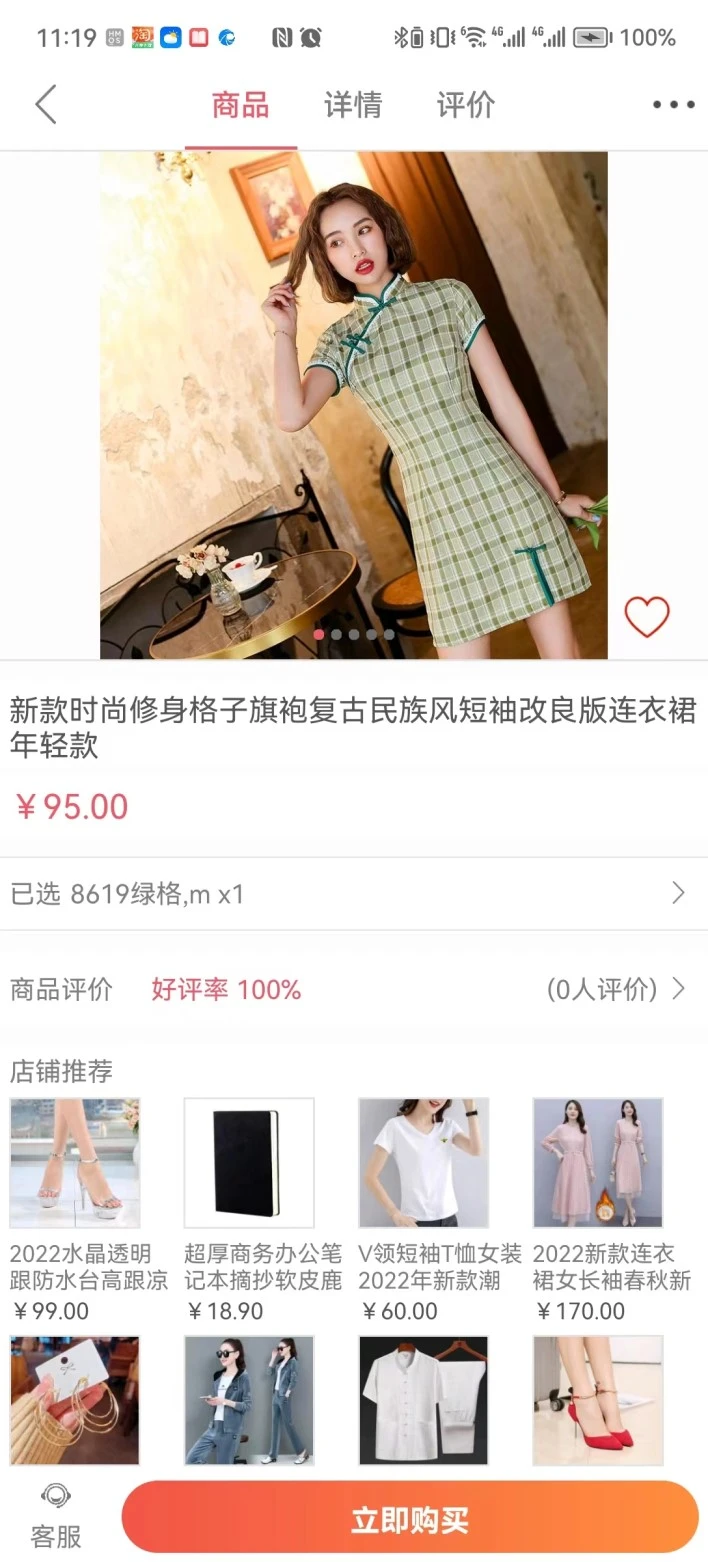This screenshot has width=708, height=1562.
Task: Open the 2022新款连衣裙 pink dress product
Action: coord(597,1163)
